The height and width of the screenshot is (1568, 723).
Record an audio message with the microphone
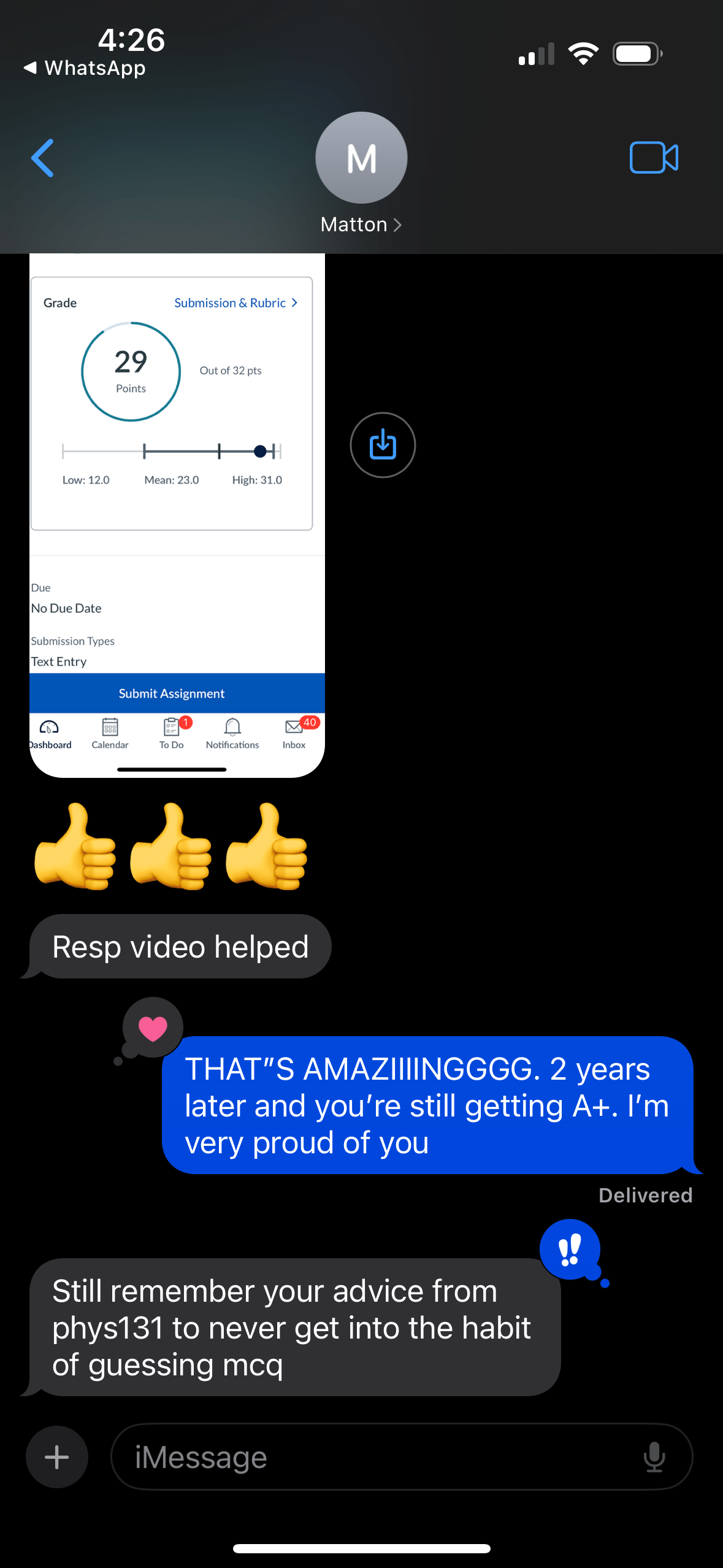tap(654, 1457)
